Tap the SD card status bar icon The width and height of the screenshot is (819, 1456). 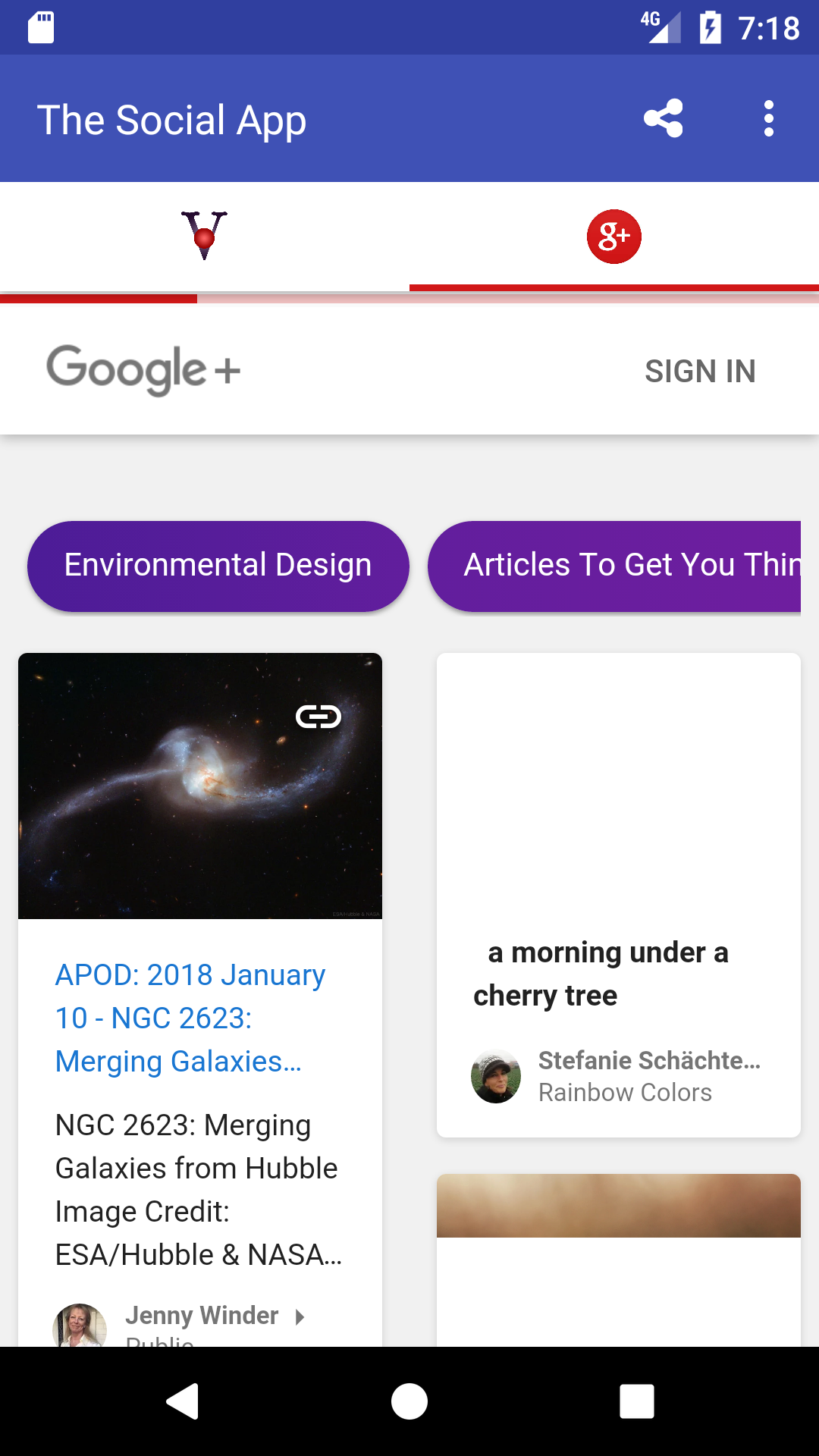coord(39,27)
